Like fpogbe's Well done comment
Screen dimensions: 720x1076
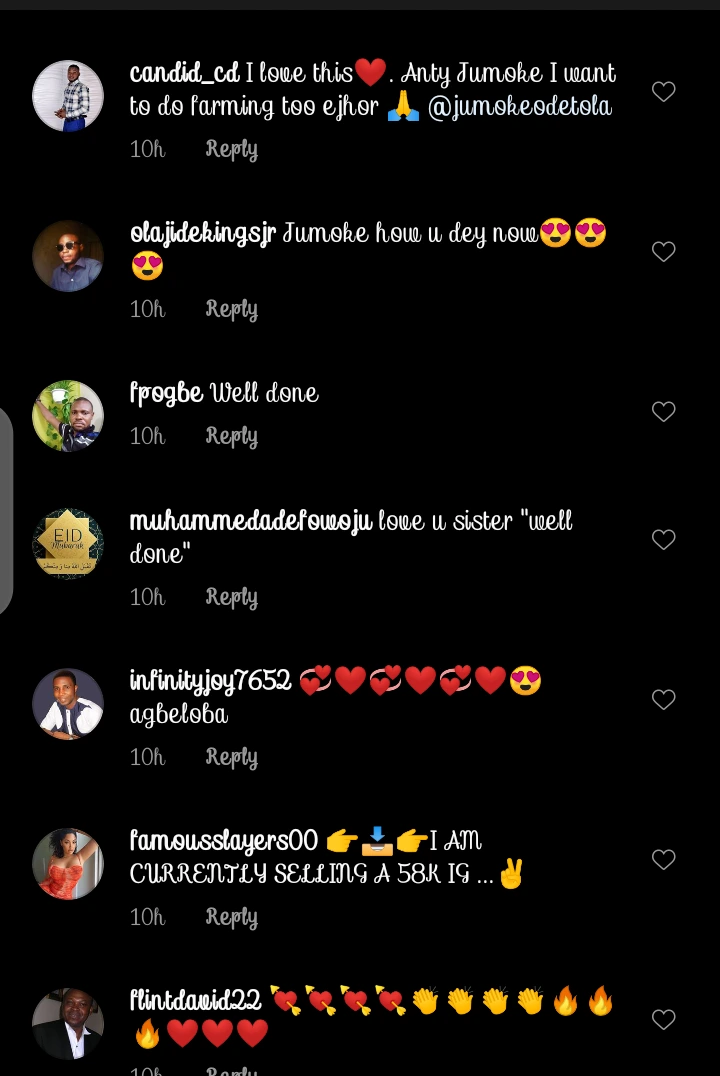click(664, 412)
